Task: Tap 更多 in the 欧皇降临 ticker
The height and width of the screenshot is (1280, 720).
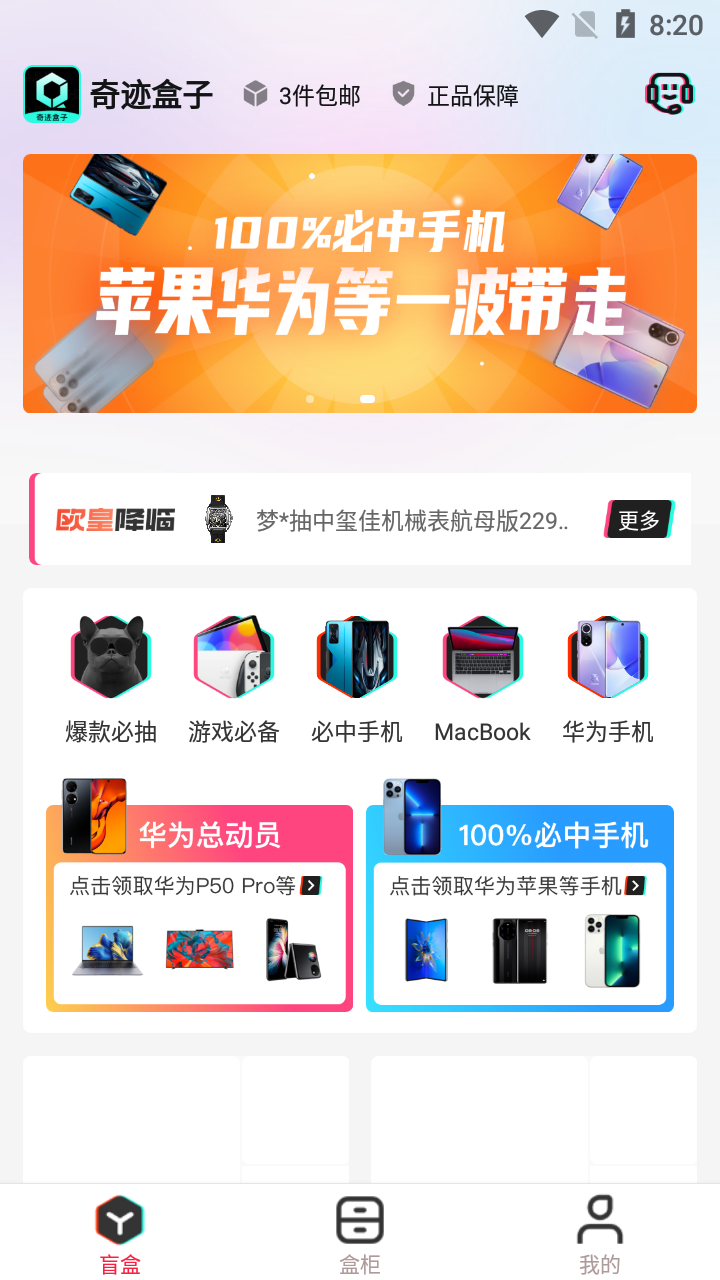Action: [x=638, y=520]
